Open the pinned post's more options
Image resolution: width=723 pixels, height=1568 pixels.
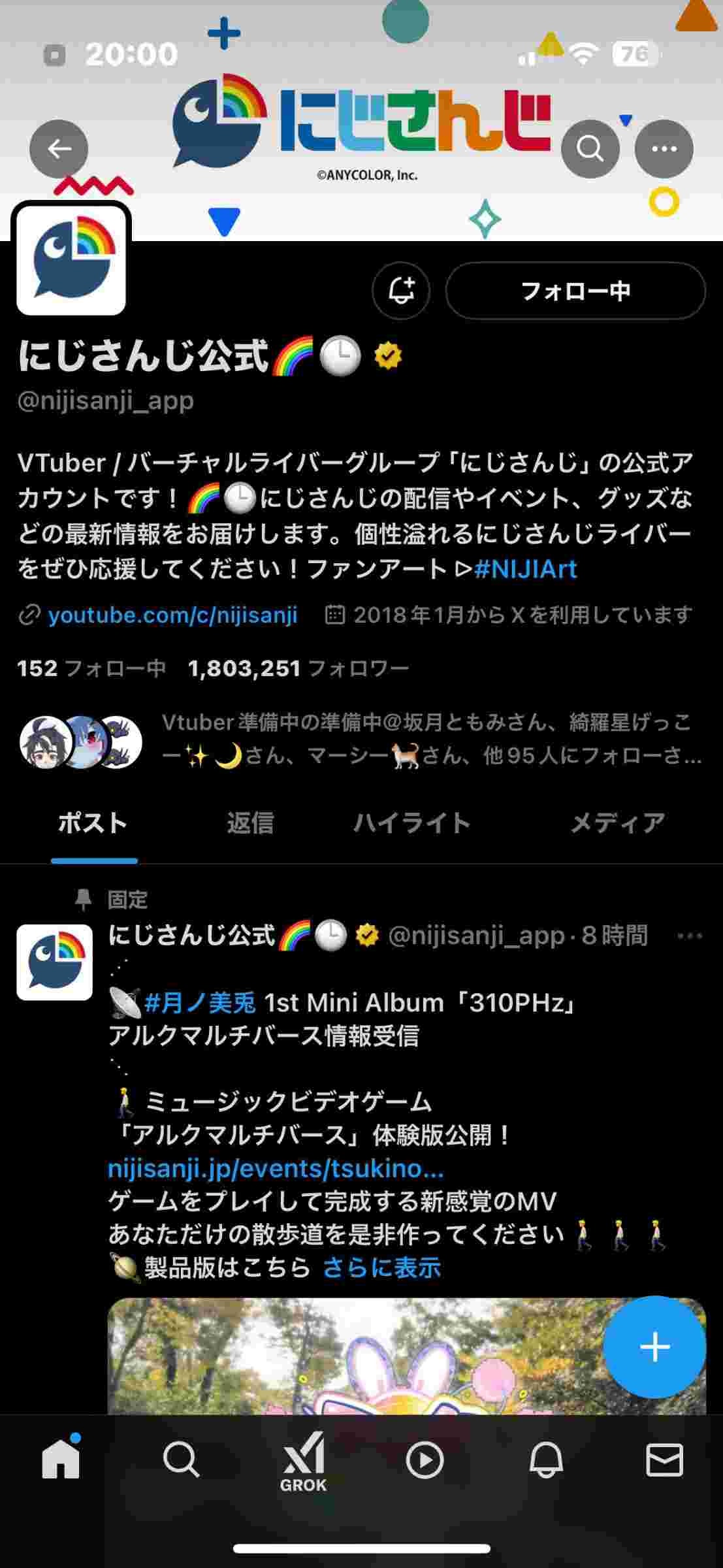click(690, 936)
